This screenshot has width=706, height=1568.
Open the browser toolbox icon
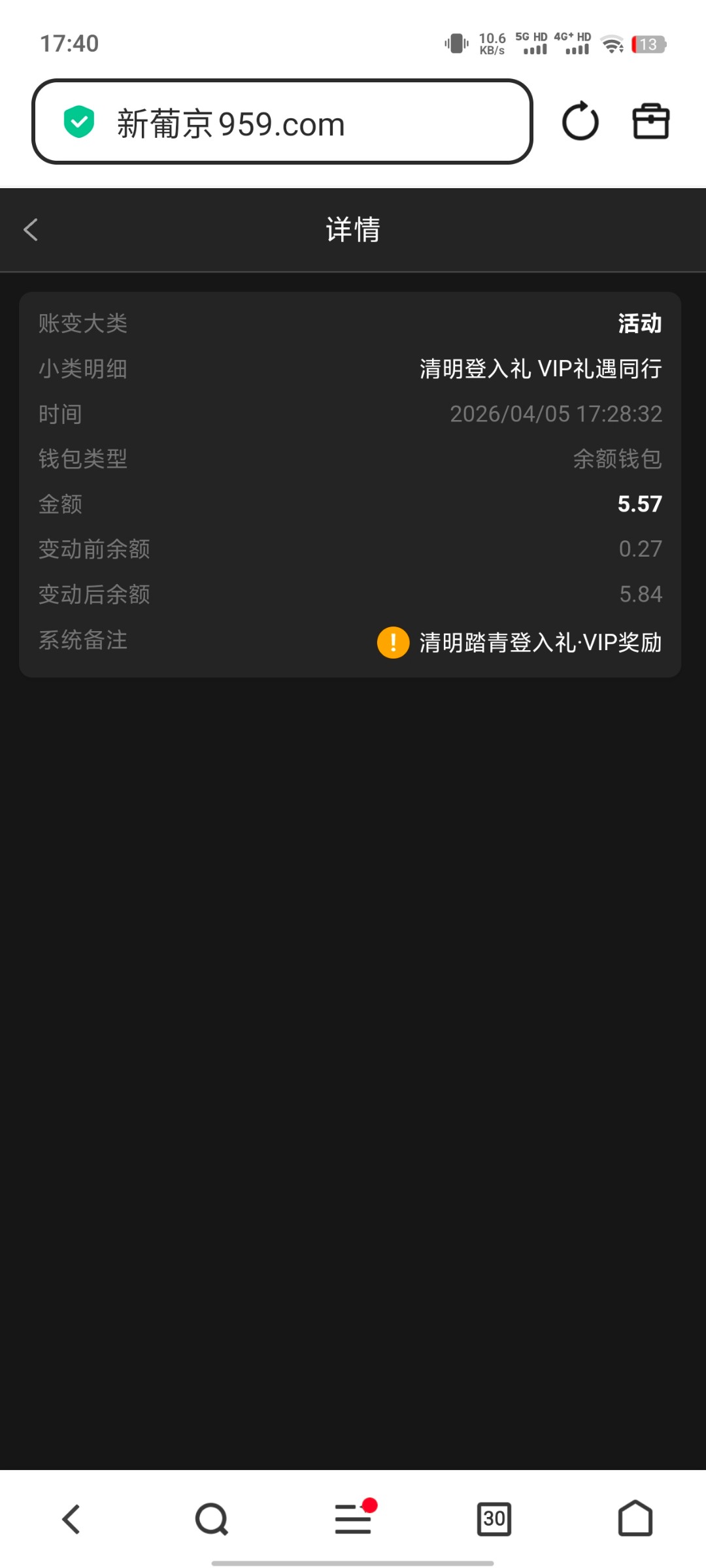click(x=650, y=122)
